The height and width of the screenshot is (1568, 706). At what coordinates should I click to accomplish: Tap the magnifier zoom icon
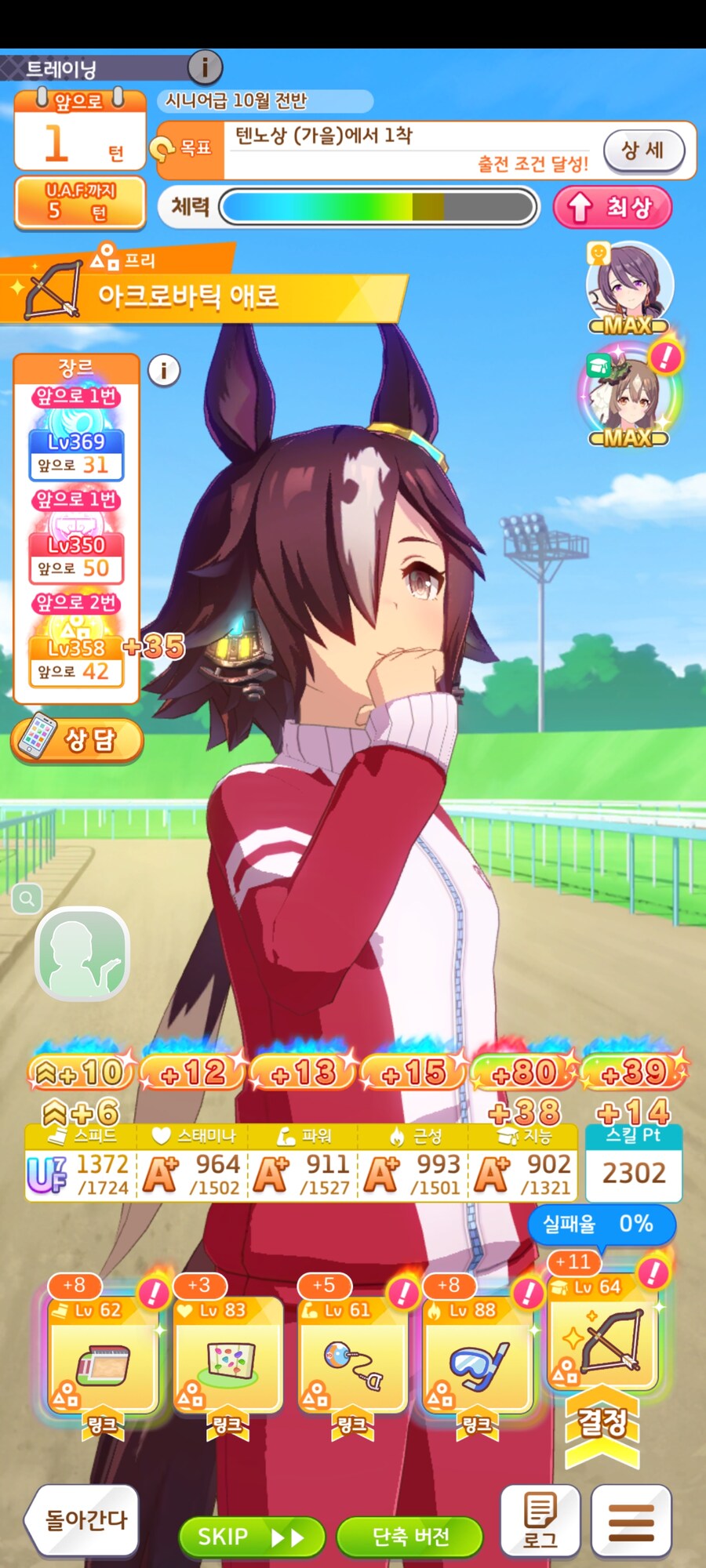pyautogui.click(x=27, y=898)
